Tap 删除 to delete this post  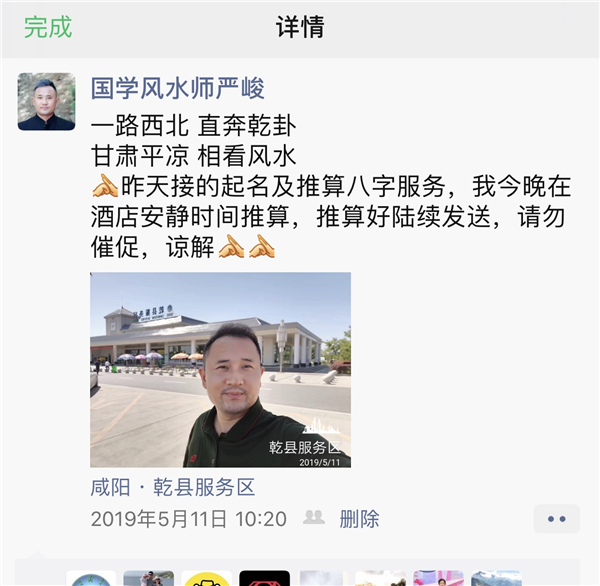click(359, 519)
